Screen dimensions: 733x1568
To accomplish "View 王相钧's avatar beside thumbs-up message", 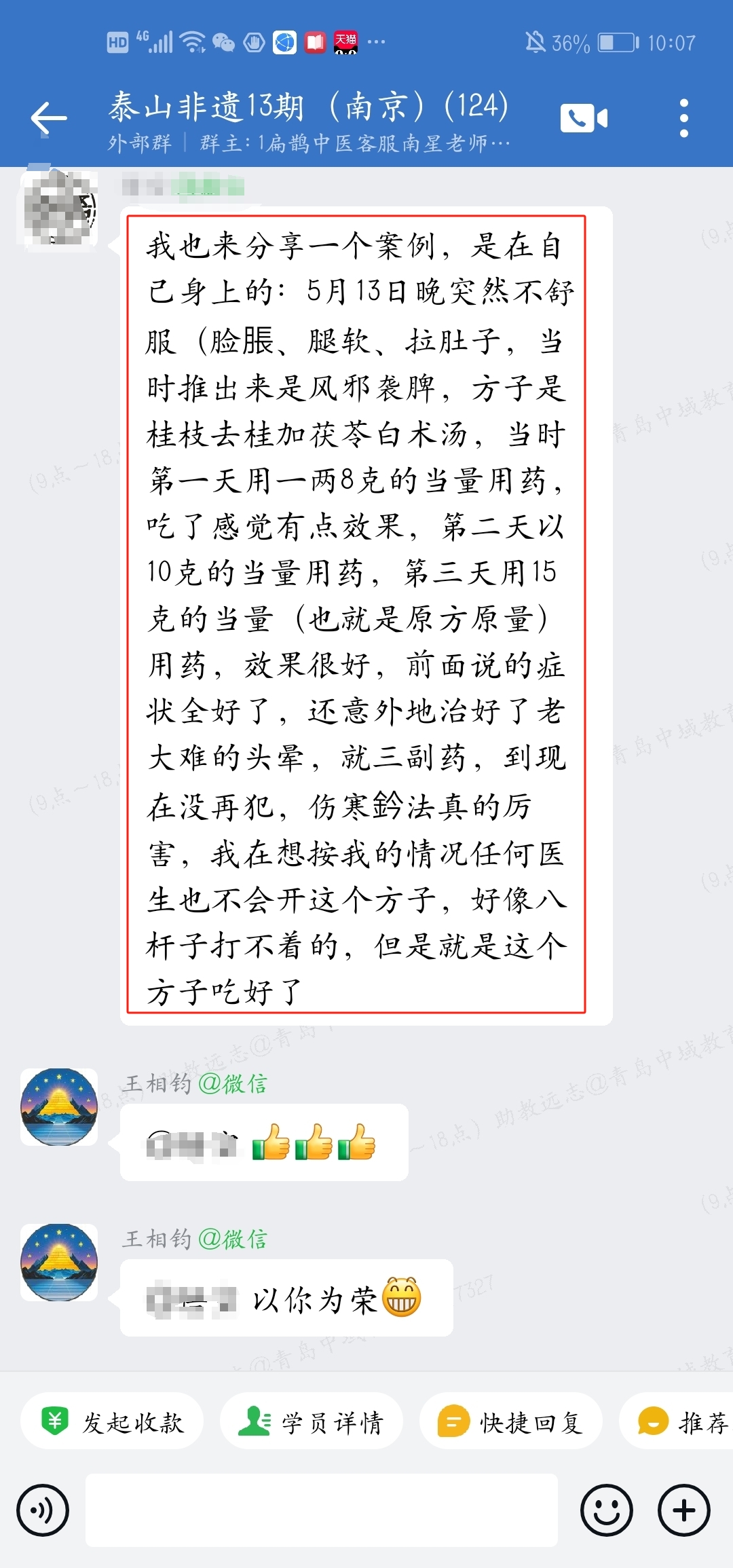I will (x=59, y=1107).
